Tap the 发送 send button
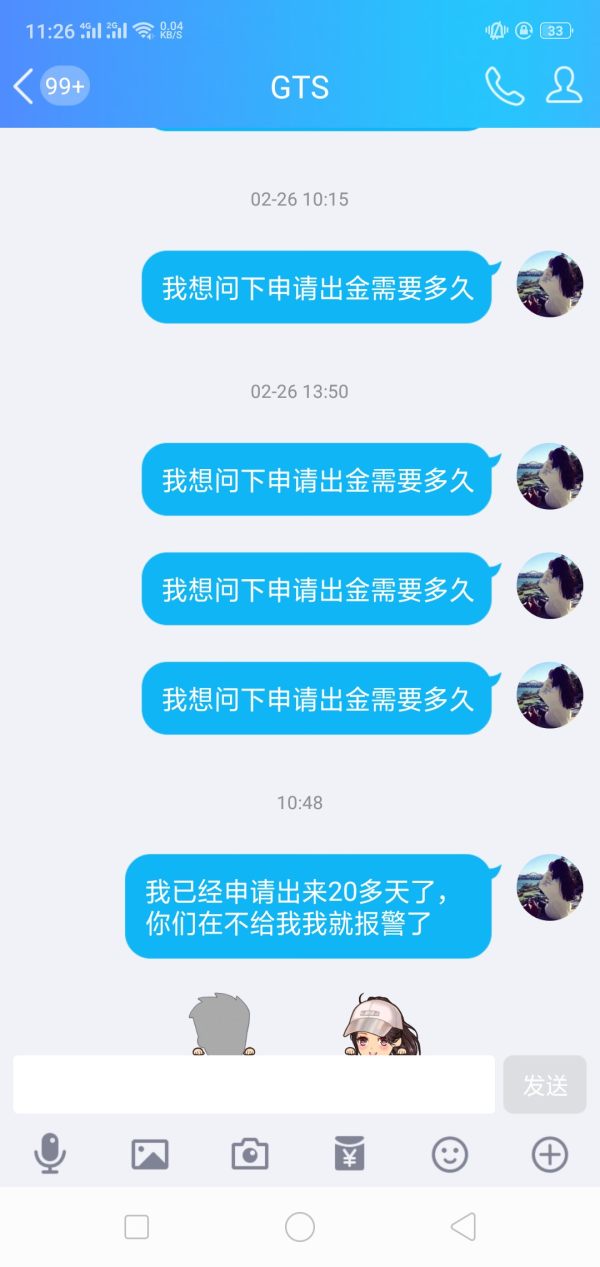This screenshot has height=1267, width=600. [545, 1085]
